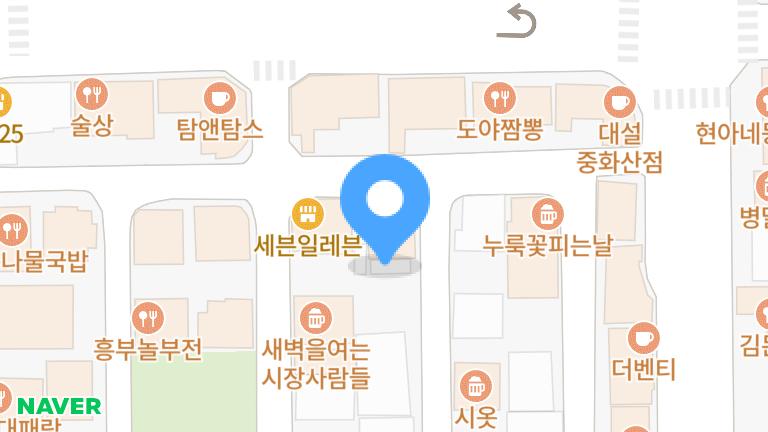Select 대설 중화산점 cafe marker
The height and width of the screenshot is (432, 768).
point(620,101)
